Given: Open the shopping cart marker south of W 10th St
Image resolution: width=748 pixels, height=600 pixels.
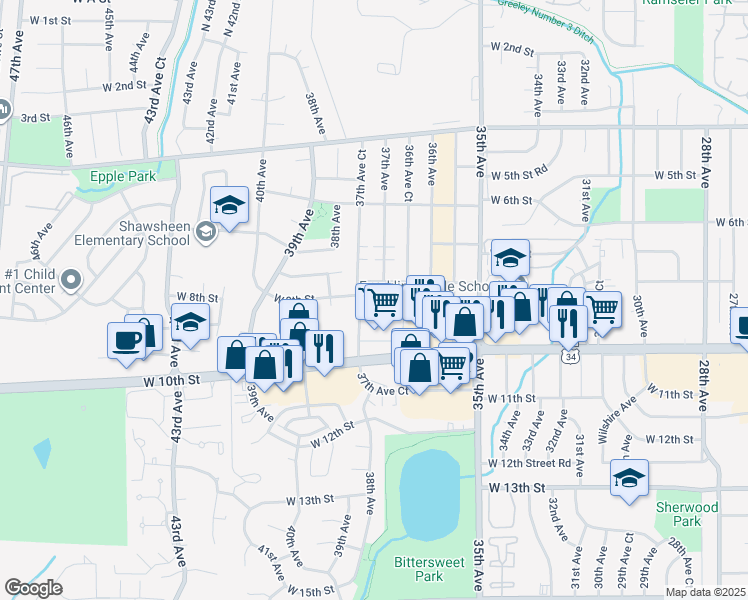Looking at the screenshot, I should (x=451, y=366).
